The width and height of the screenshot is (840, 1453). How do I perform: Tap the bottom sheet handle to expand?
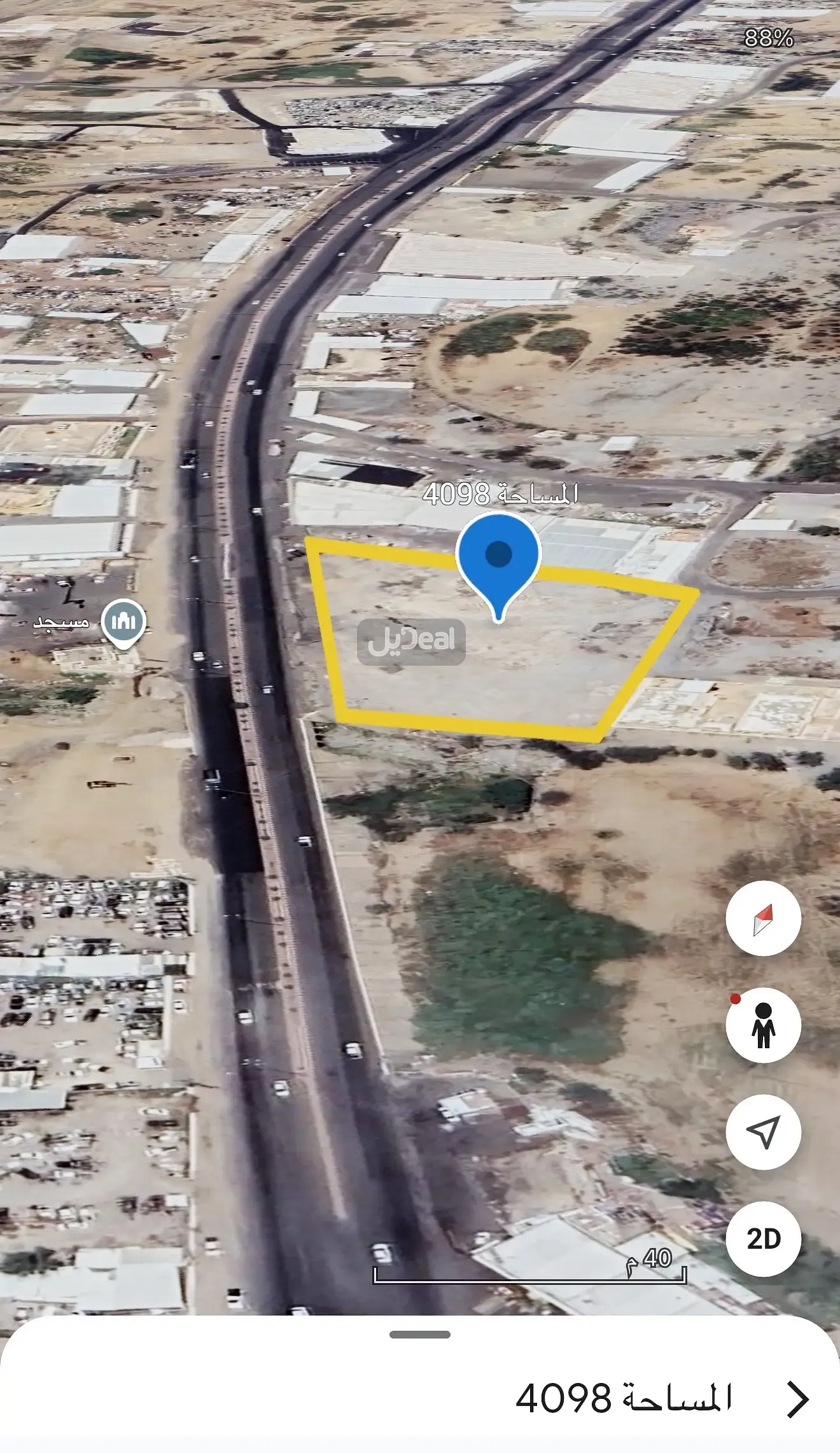click(x=420, y=1335)
